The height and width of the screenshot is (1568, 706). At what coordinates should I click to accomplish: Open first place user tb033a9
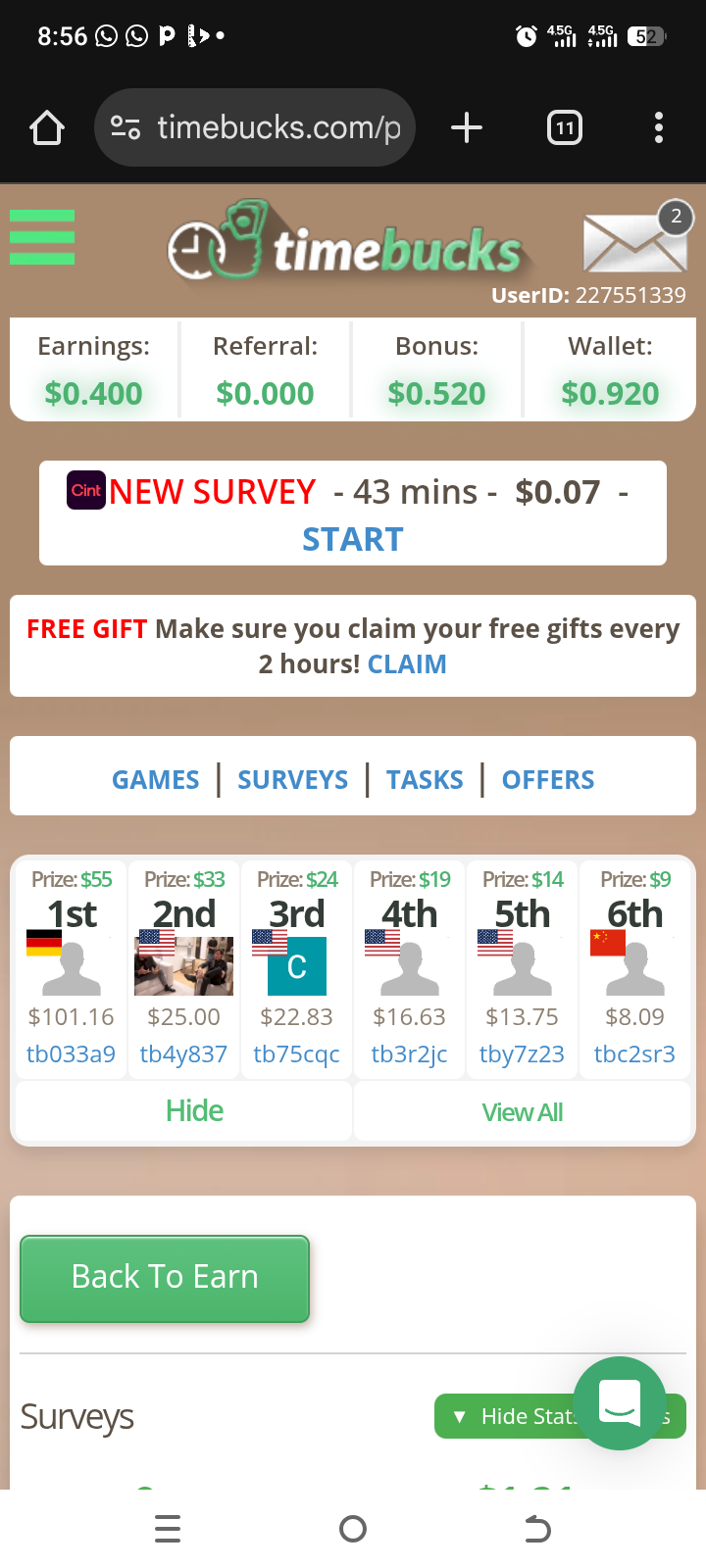71,1054
